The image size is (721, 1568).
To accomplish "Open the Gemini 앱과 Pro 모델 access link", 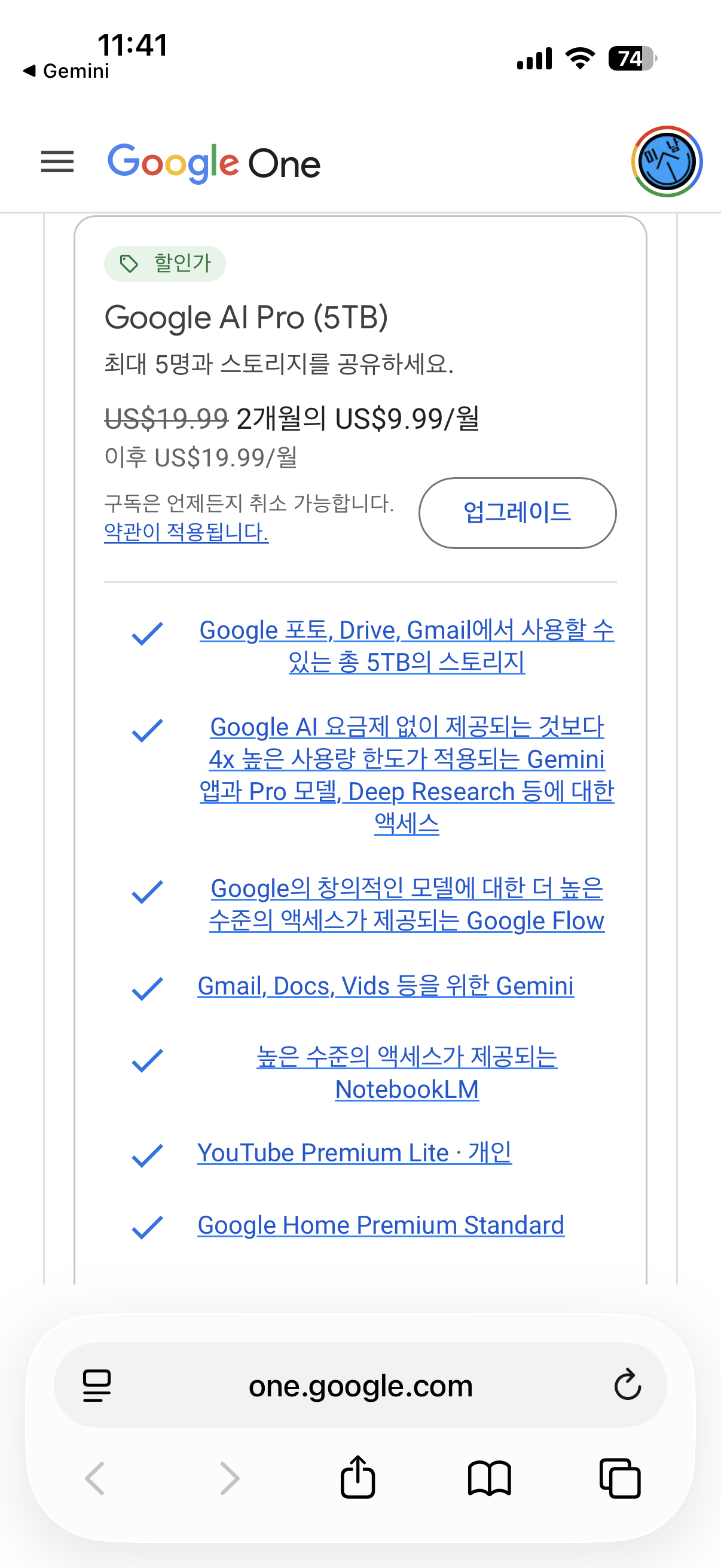I will (407, 776).
